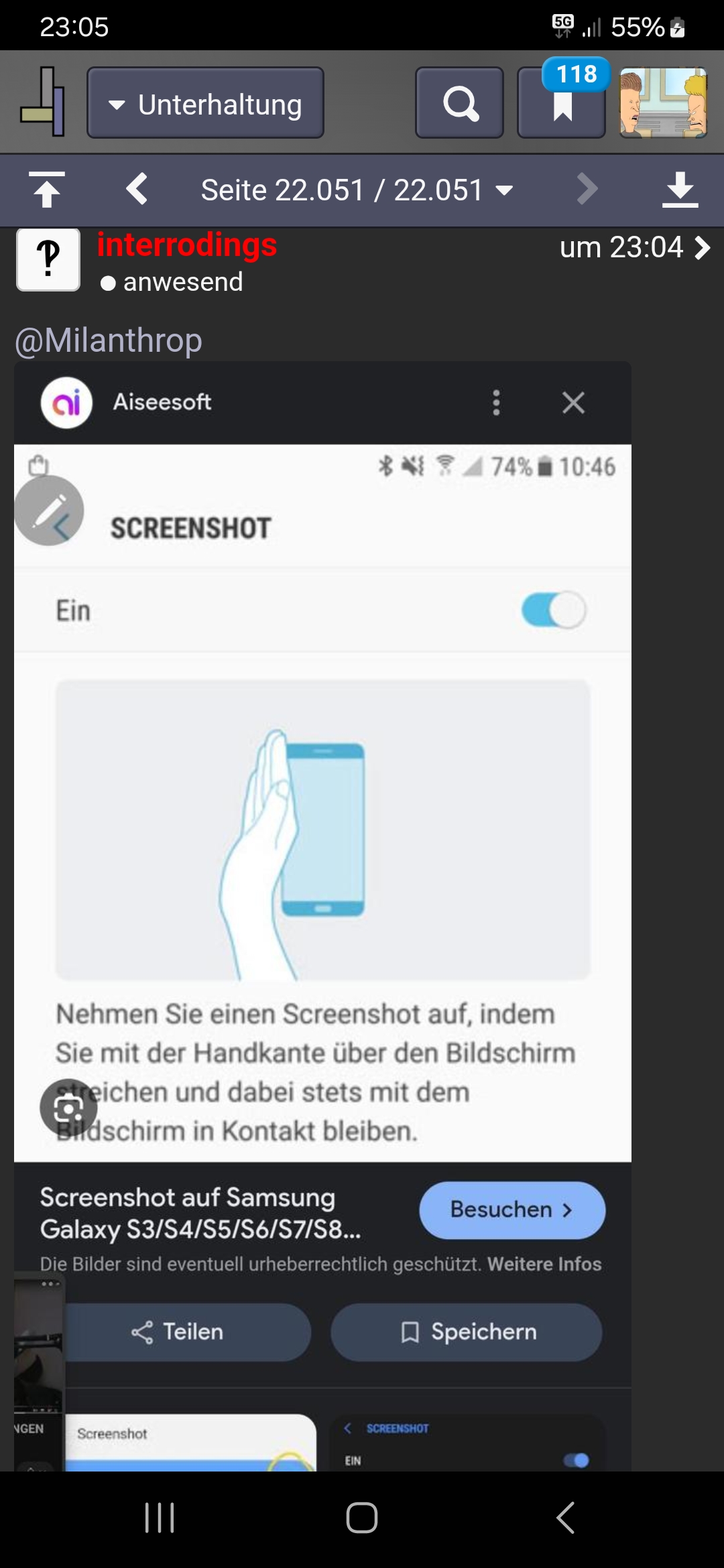Open bookmarks with the 118 badge
This screenshot has height=1568, width=724.
(562, 103)
